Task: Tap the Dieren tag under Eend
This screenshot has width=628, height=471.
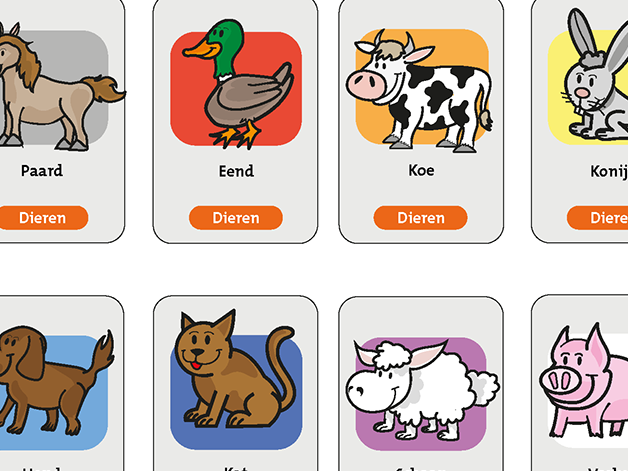Action: [235, 217]
